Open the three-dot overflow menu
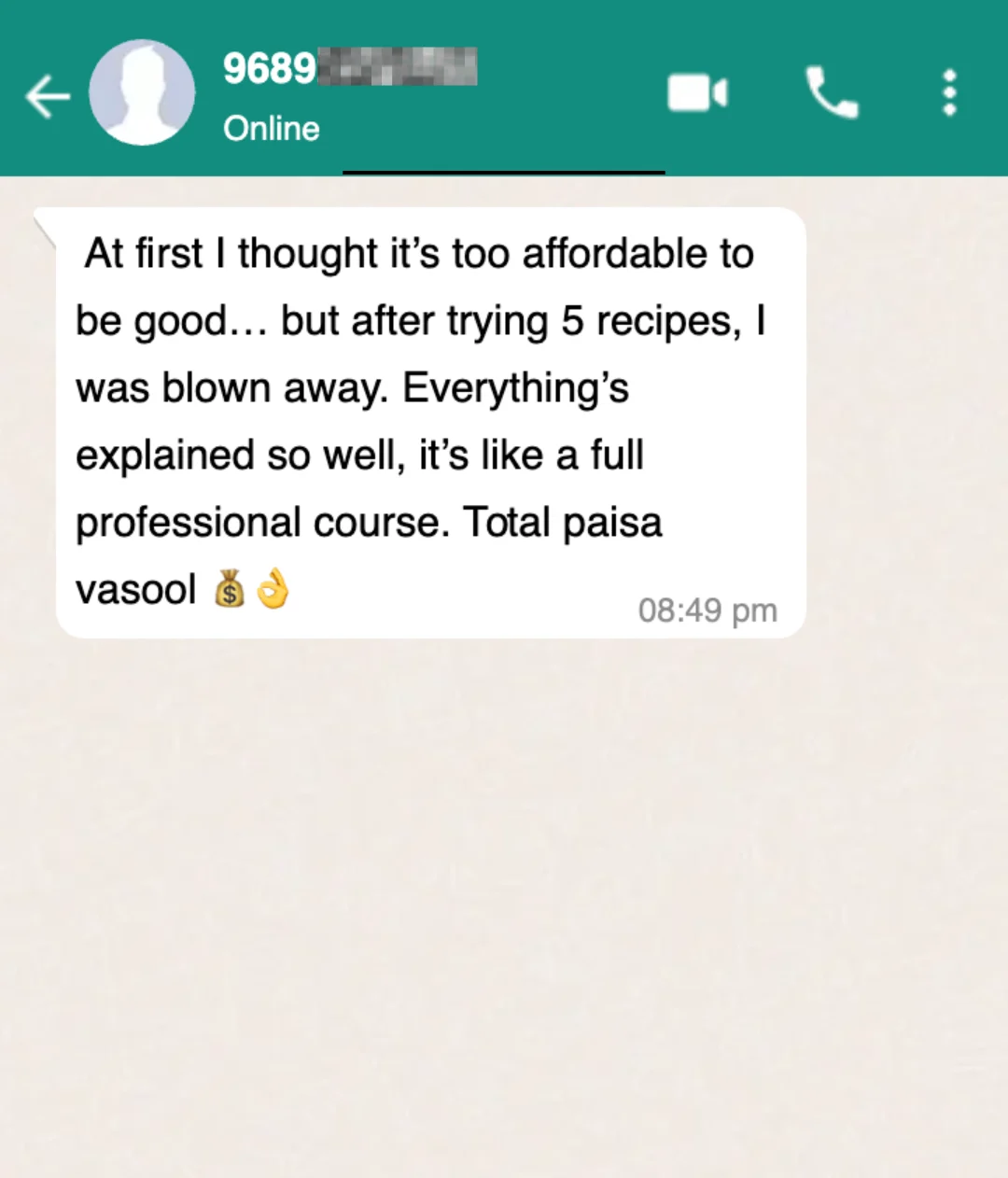The width and height of the screenshot is (1008, 1178). 949,93
